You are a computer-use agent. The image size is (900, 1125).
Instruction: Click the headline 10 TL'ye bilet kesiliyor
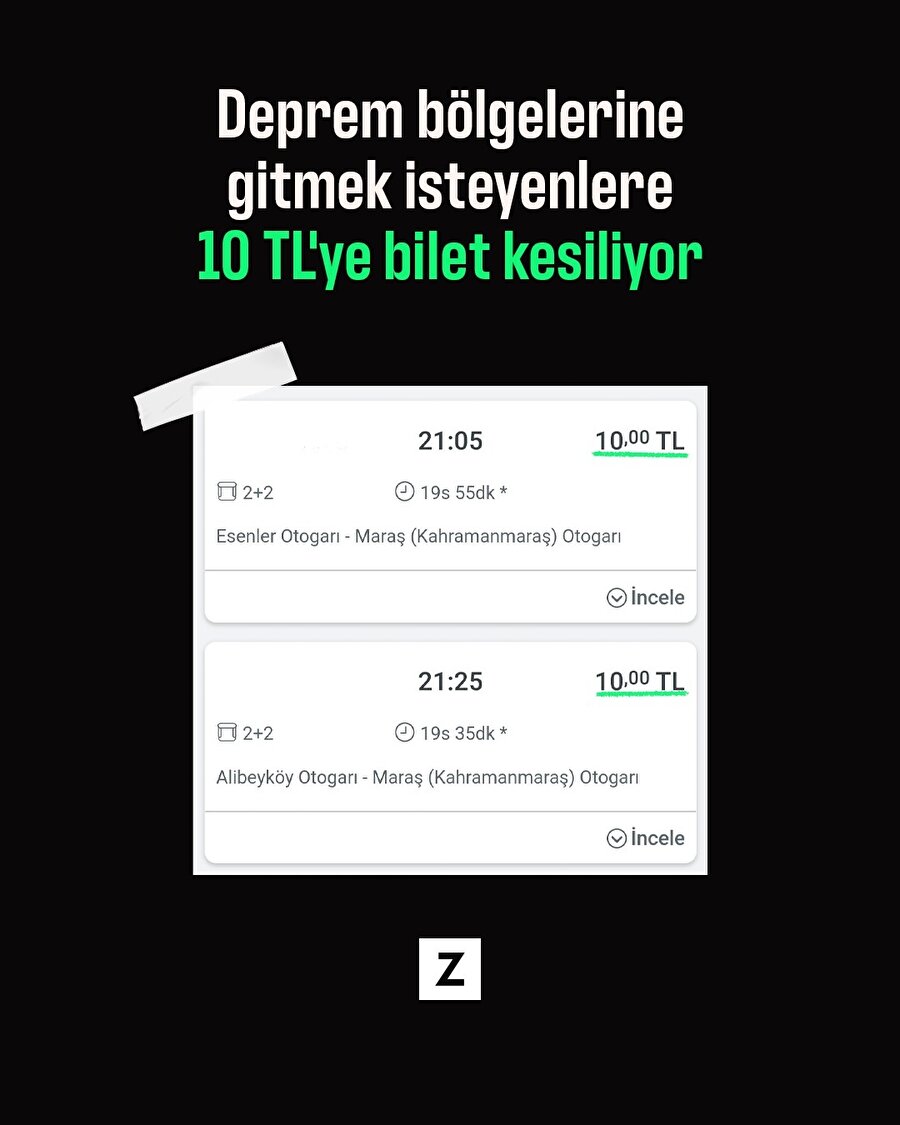pos(450,255)
